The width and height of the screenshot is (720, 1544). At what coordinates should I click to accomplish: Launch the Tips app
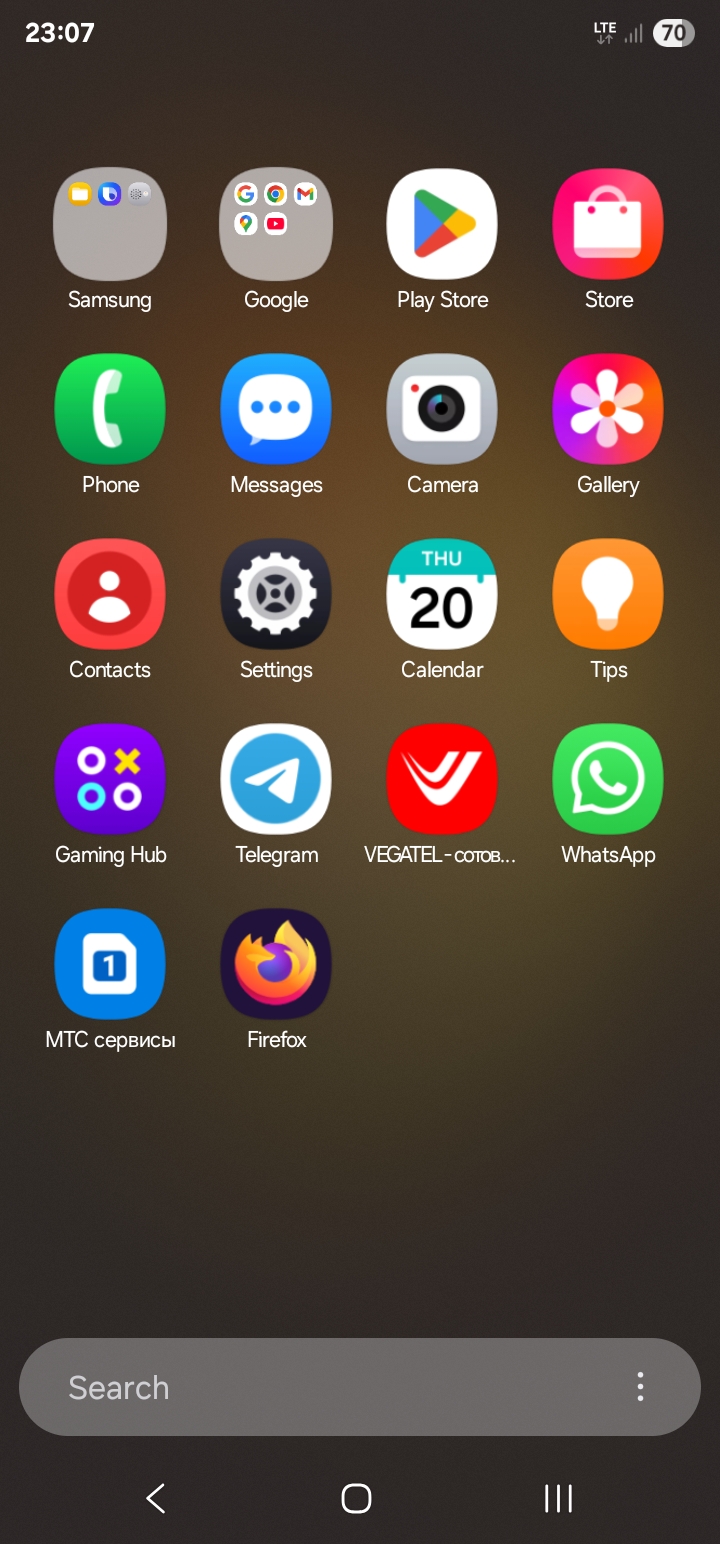tap(608, 594)
